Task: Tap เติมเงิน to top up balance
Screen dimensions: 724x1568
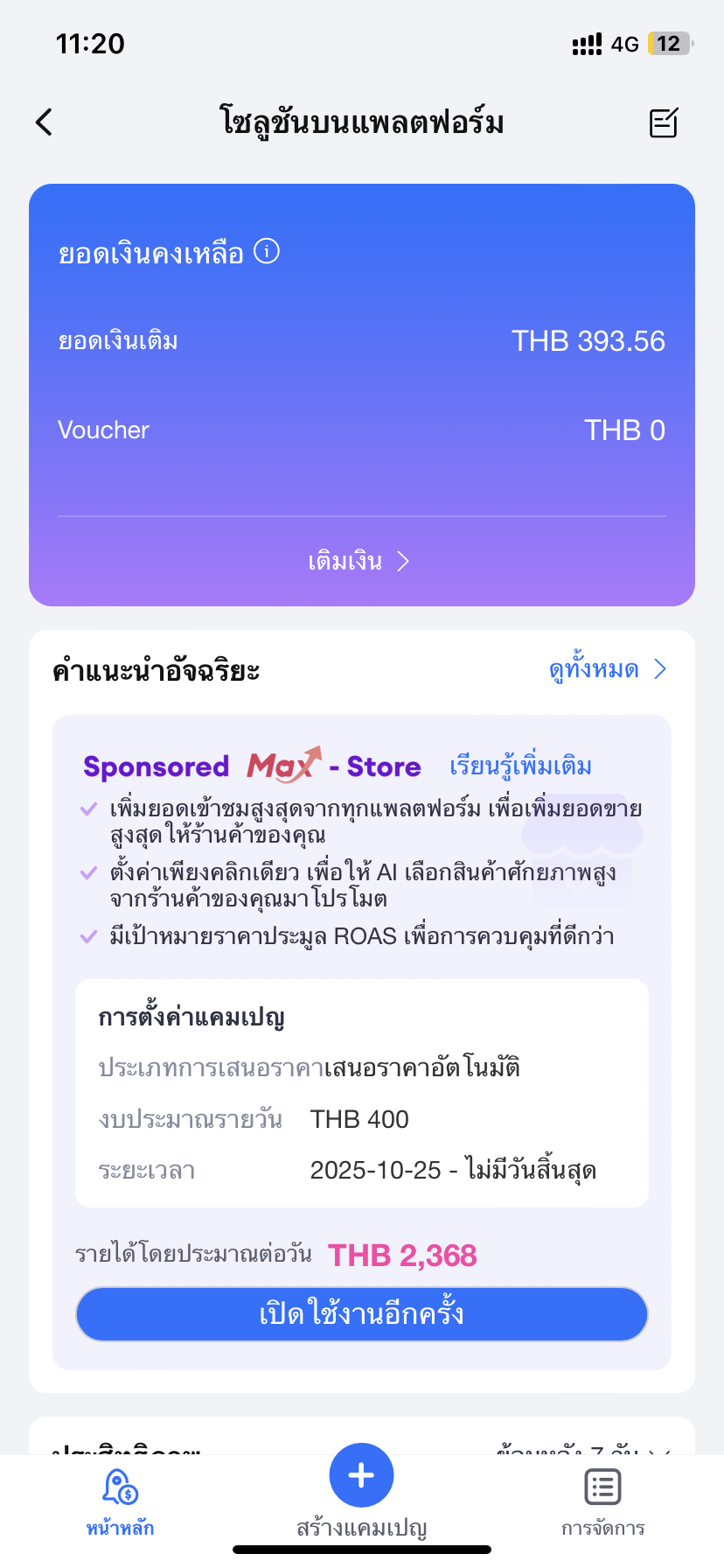Action: click(359, 561)
